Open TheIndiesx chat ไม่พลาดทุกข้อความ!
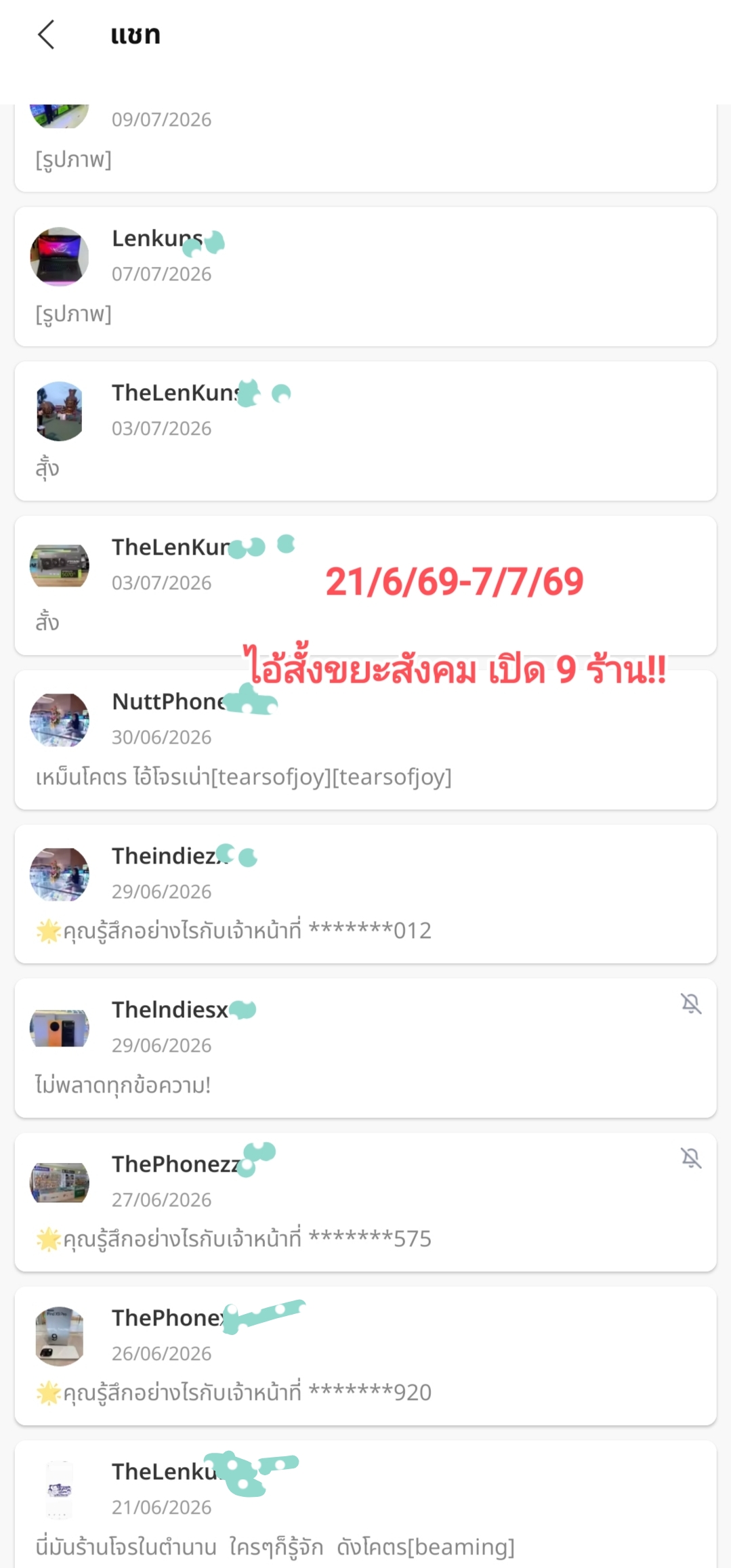 [365, 1048]
